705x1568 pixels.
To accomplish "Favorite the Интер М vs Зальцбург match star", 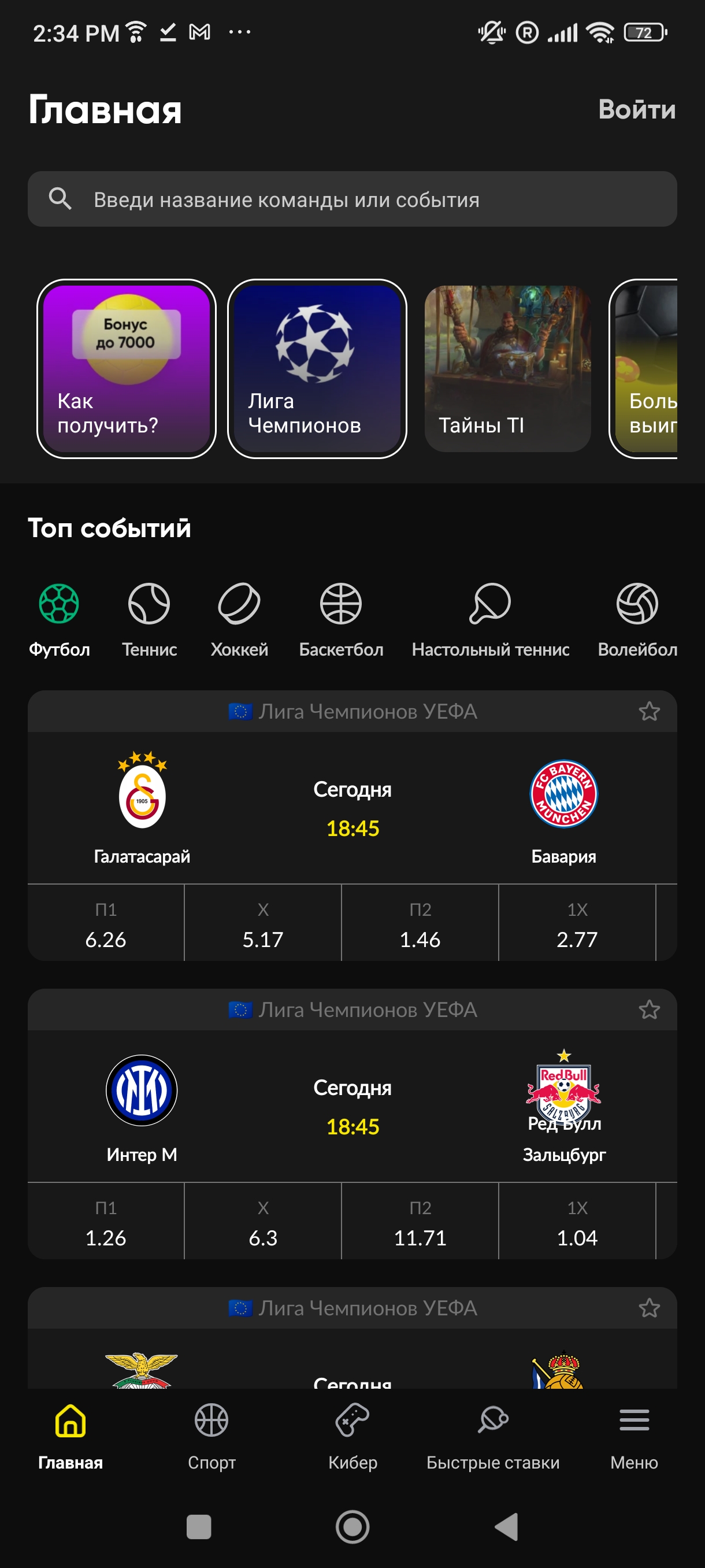I will tap(649, 1009).
